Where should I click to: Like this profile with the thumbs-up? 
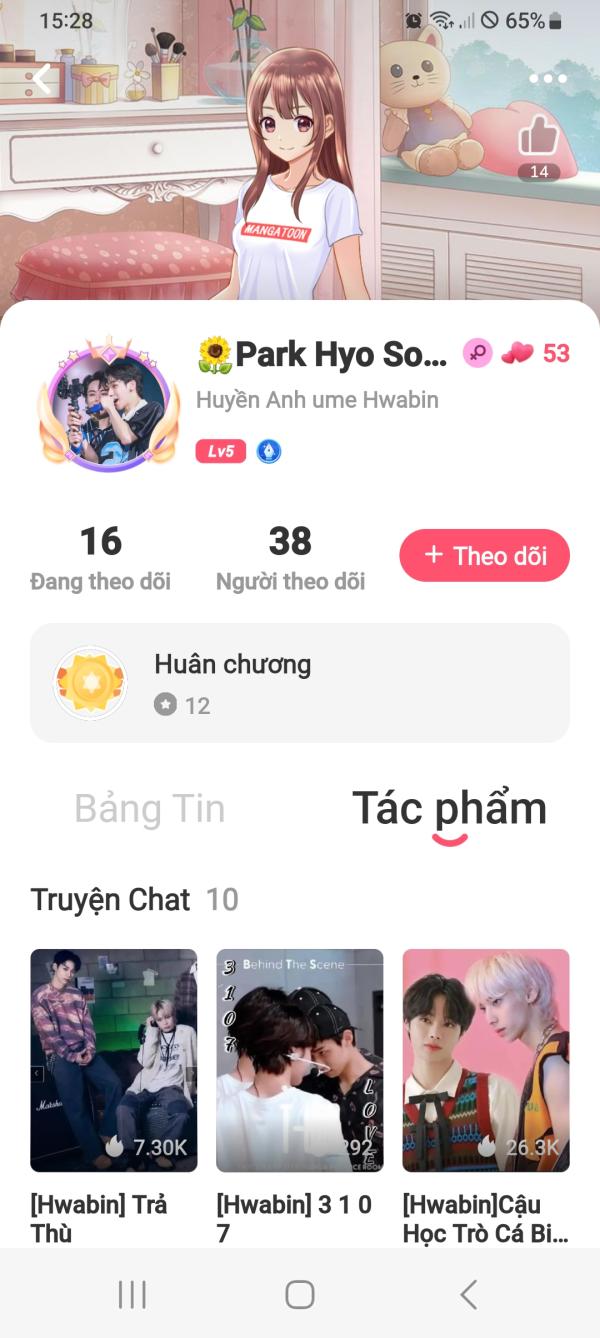pos(539,137)
